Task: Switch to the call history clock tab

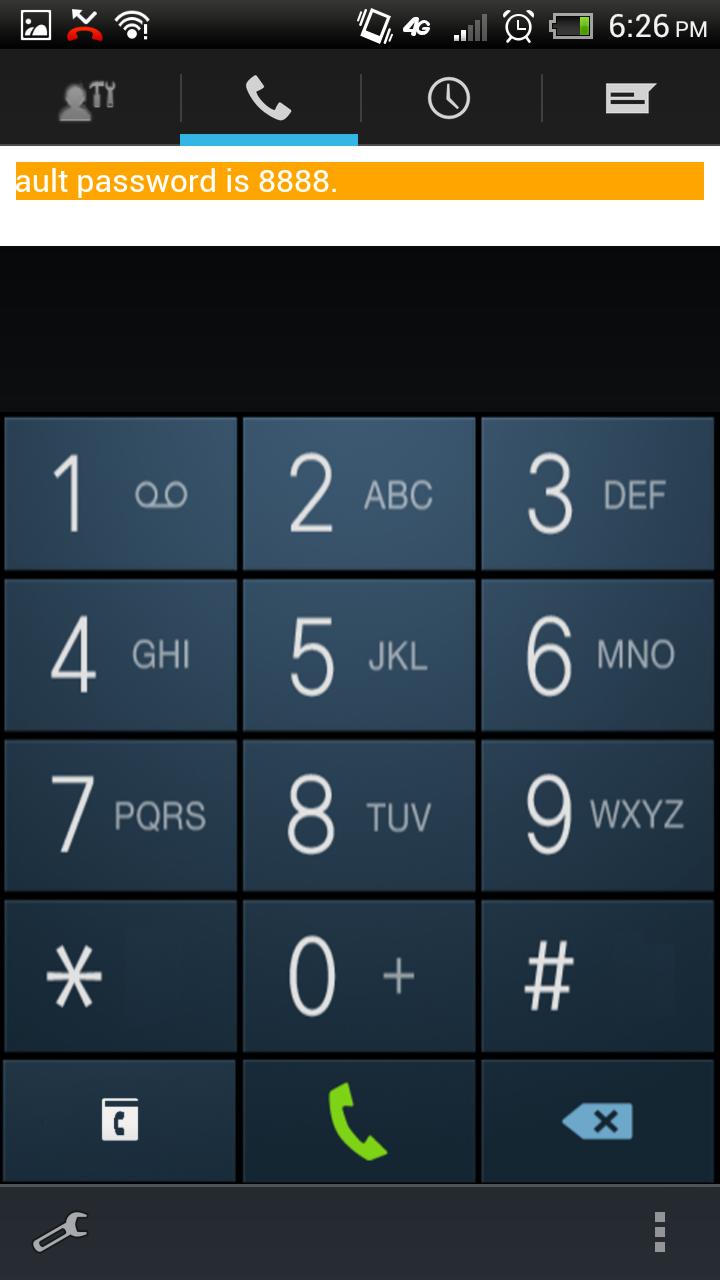Action: click(x=449, y=99)
